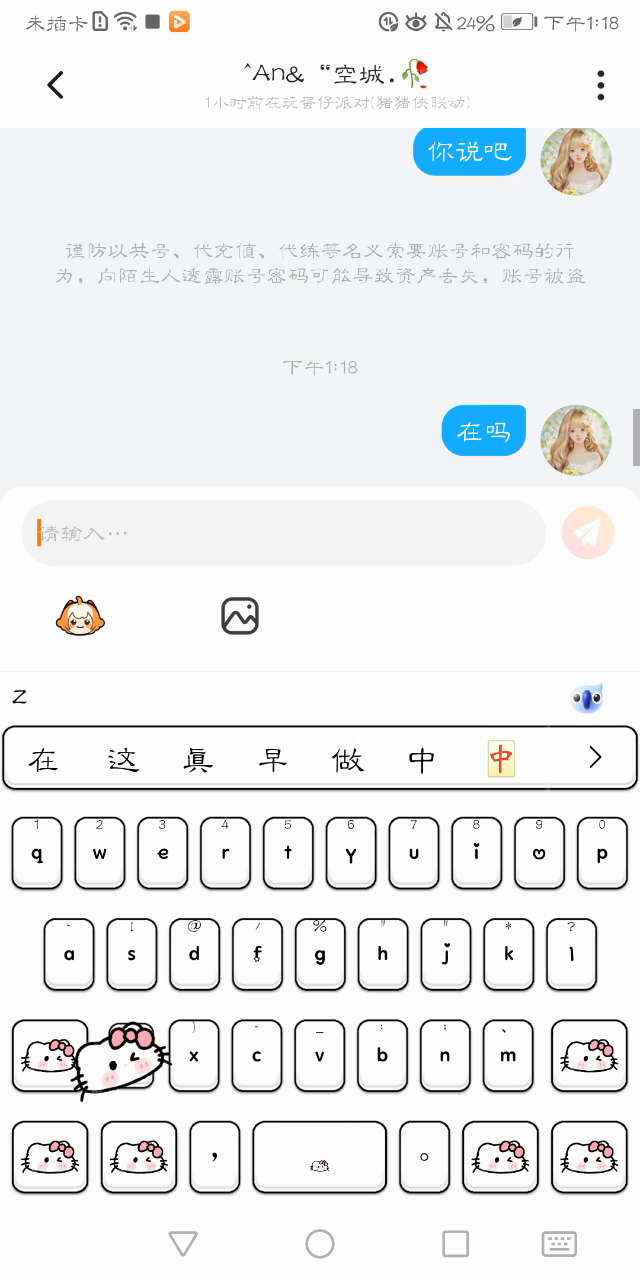Open the emoji sticker panel
Screen dimensions: 640x1280
point(80,616)
